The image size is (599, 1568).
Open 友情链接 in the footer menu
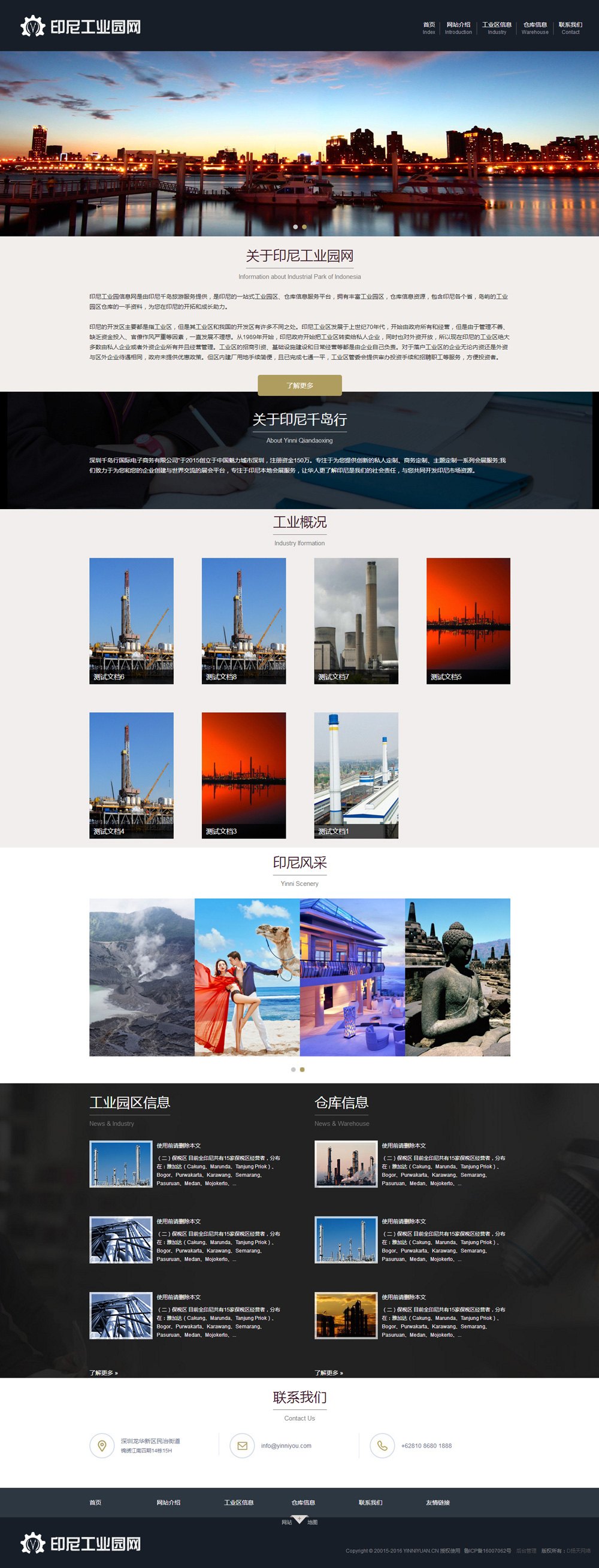[438, 1502]
